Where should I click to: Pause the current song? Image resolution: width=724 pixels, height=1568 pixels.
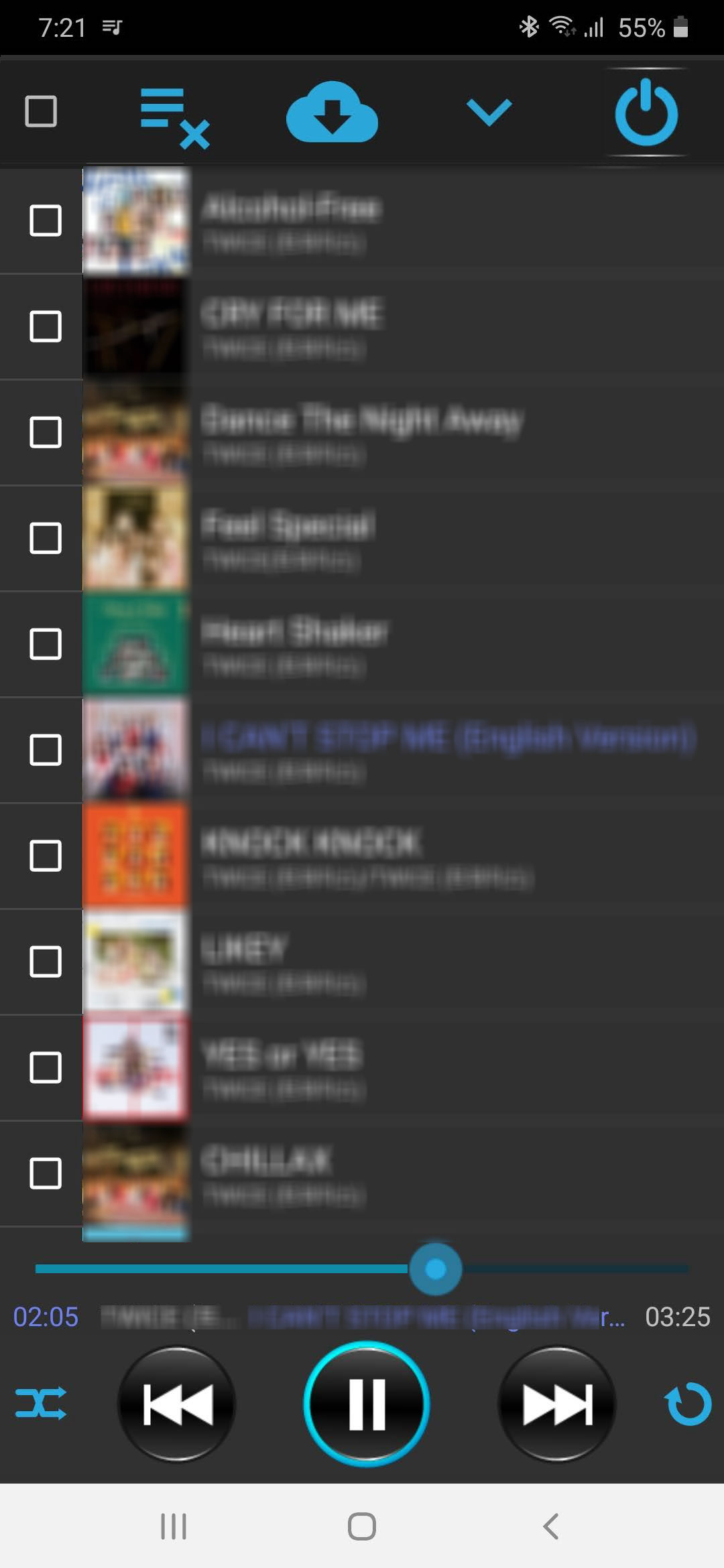tap(367, 1404)
